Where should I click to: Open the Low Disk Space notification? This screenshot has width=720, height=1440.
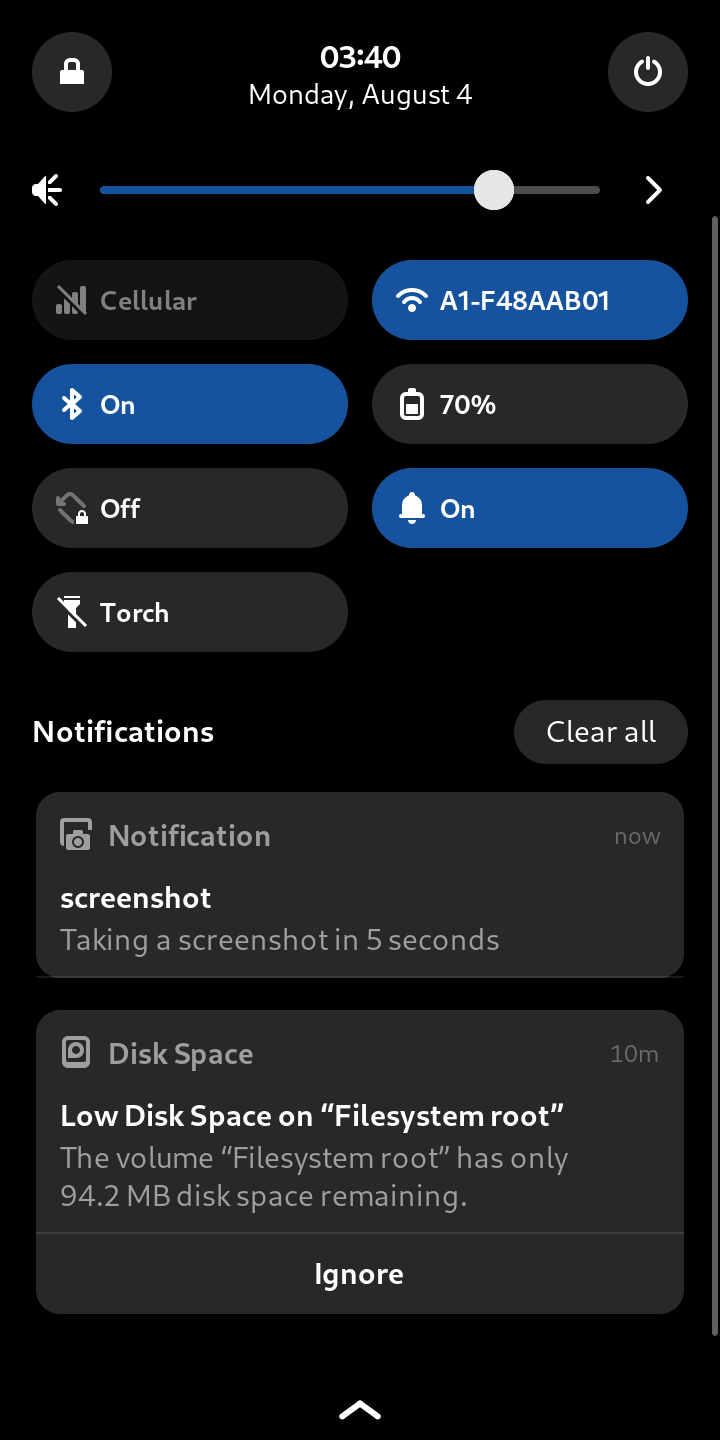pos(360,1122)
